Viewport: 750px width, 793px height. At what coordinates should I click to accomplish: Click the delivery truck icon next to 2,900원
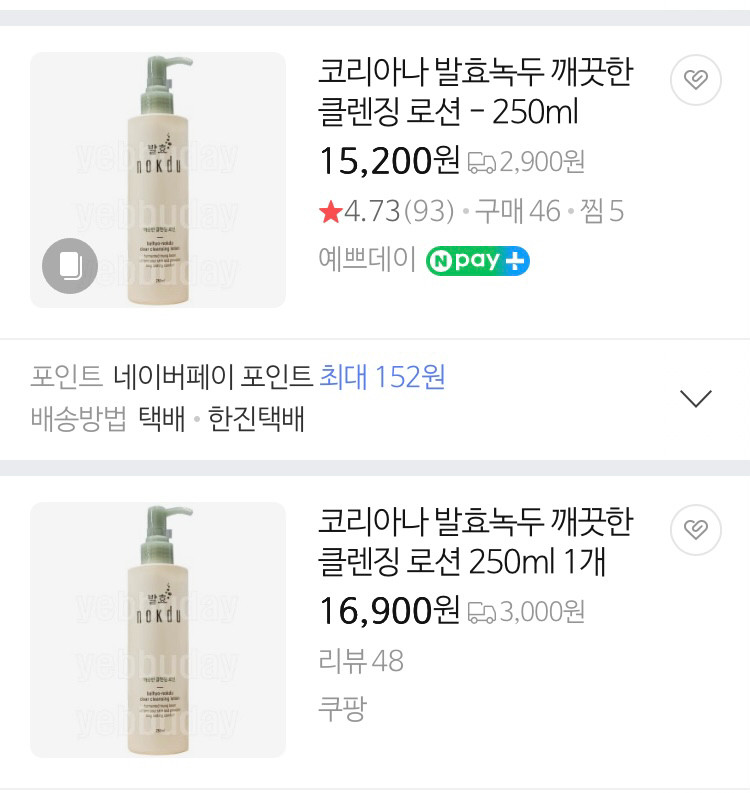pyautogui.click(x=484, y=161)
